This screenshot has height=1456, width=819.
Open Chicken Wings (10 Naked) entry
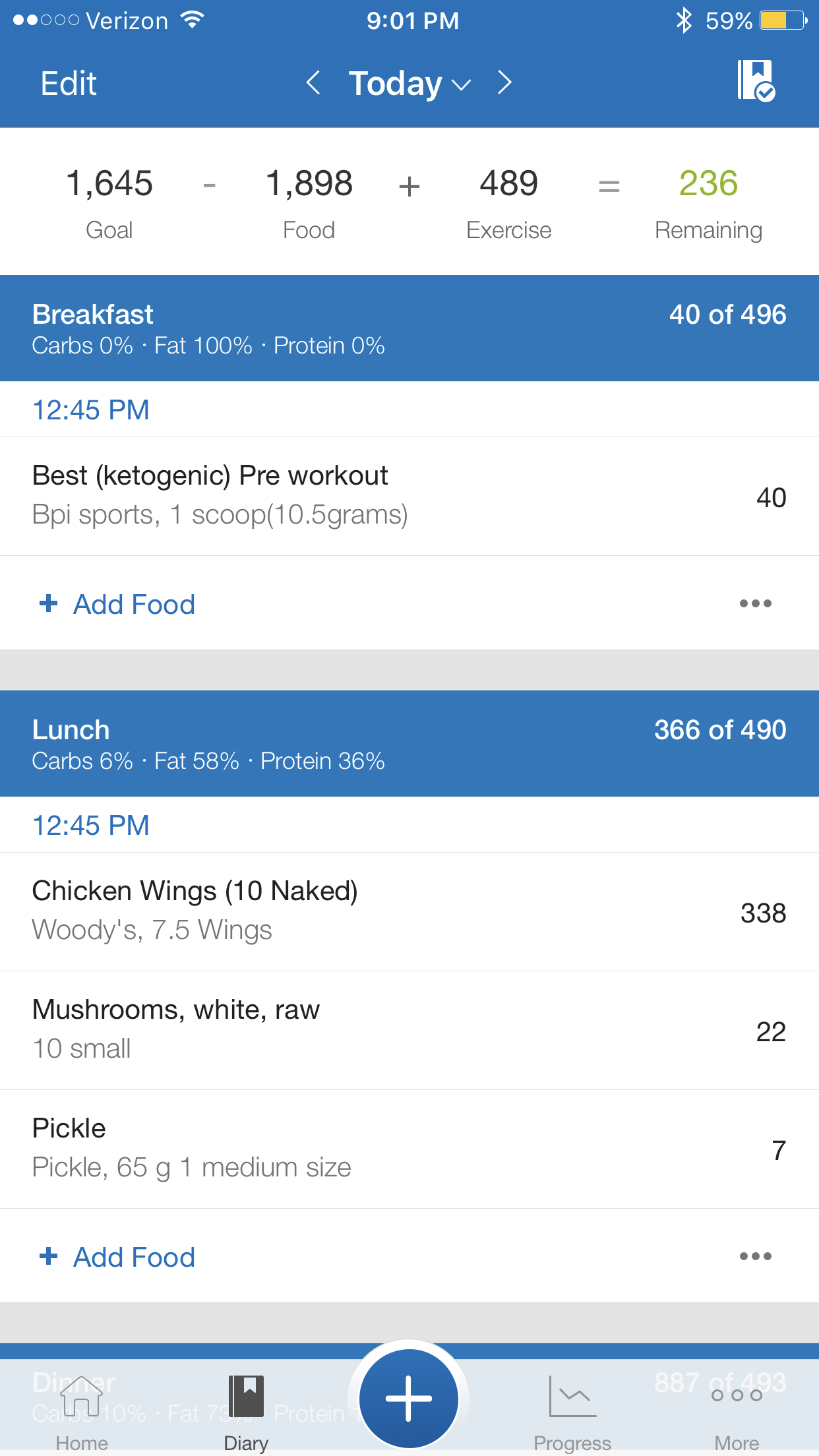tap(409, 912)
